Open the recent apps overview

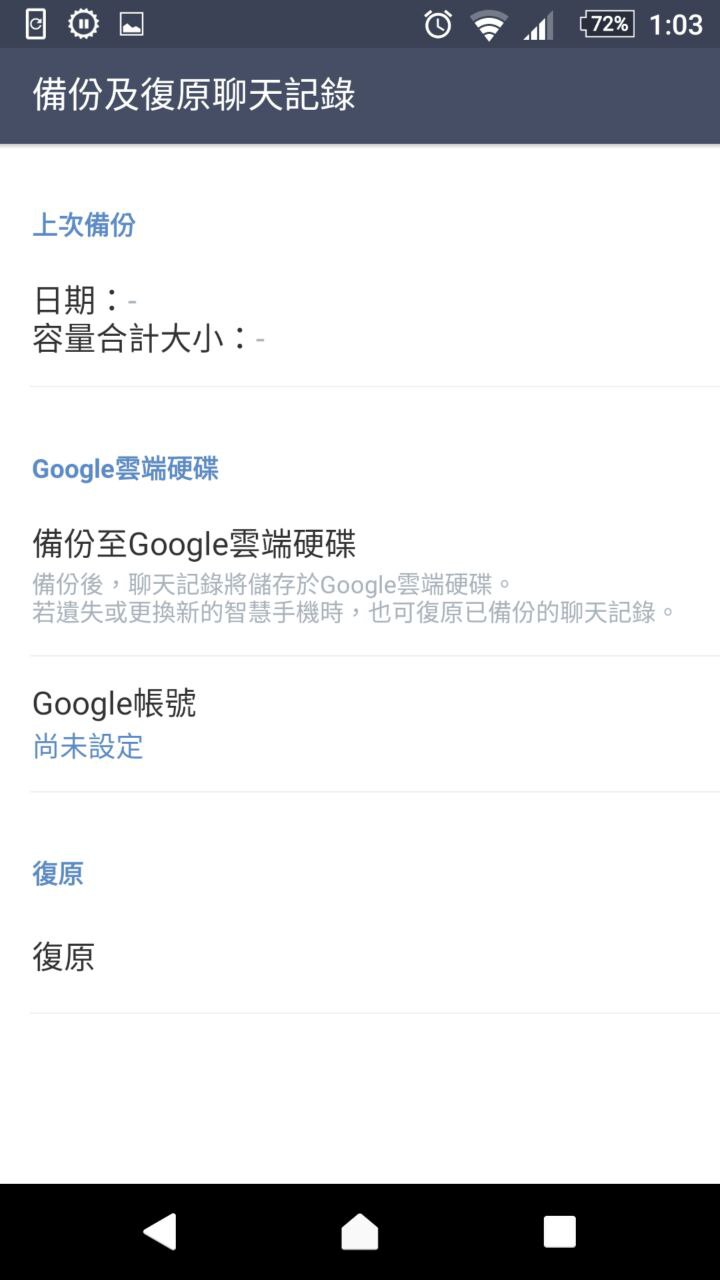point(560,1232)
